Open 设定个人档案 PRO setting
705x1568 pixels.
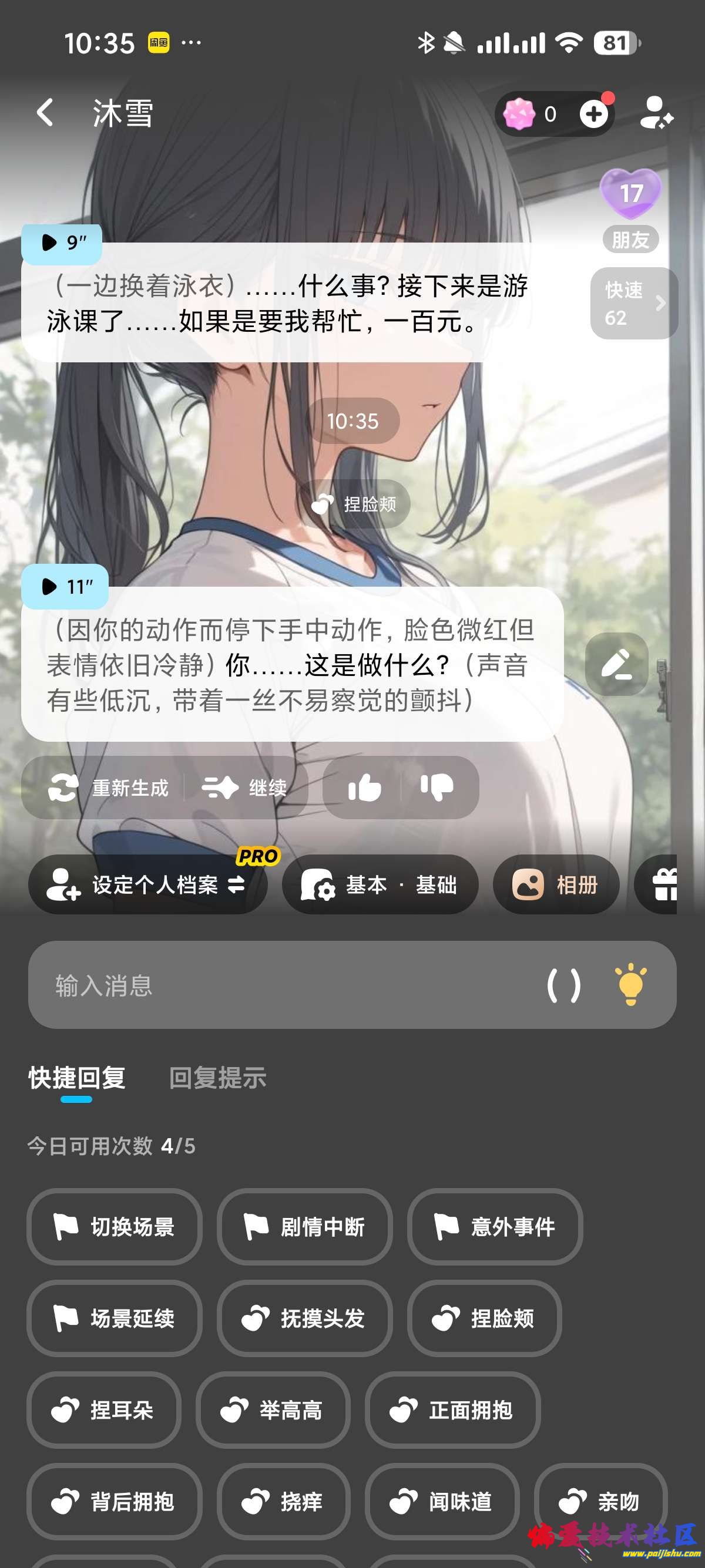(x=147, y=884)
